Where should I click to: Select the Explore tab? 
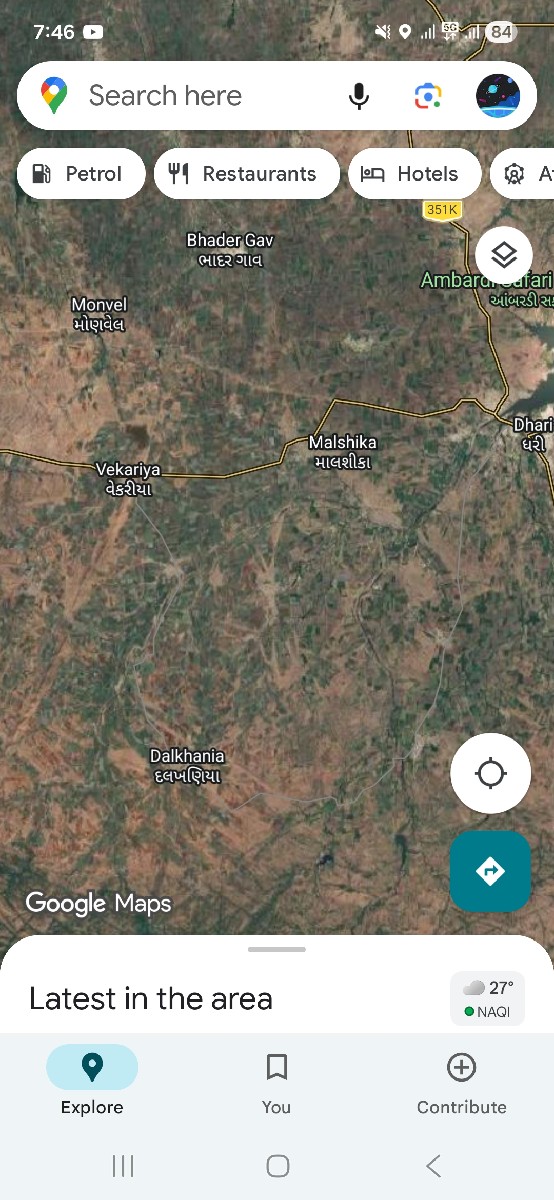pyautogui.click(x=92, y=1080)
